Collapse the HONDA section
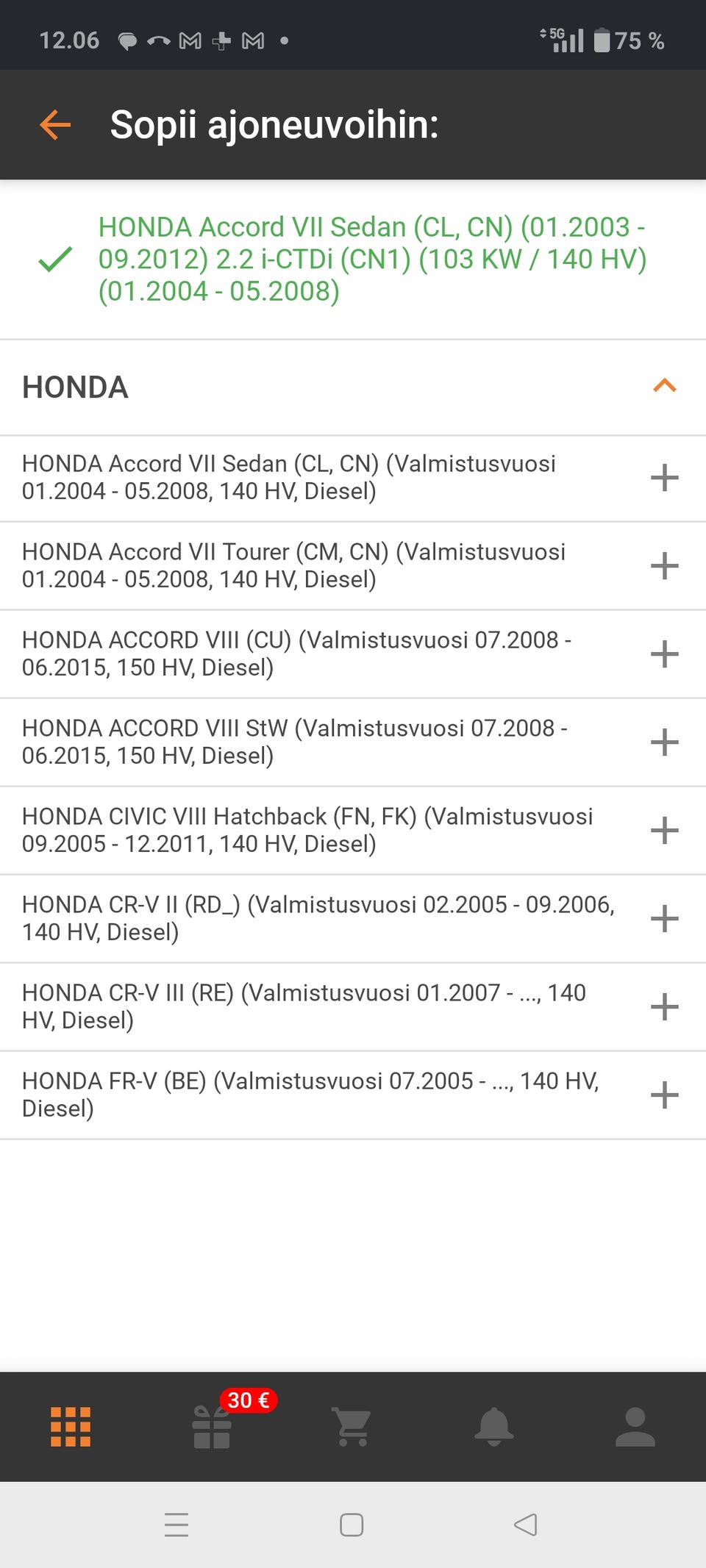This screenshot has height=1568, width=706. coord(664,386)
